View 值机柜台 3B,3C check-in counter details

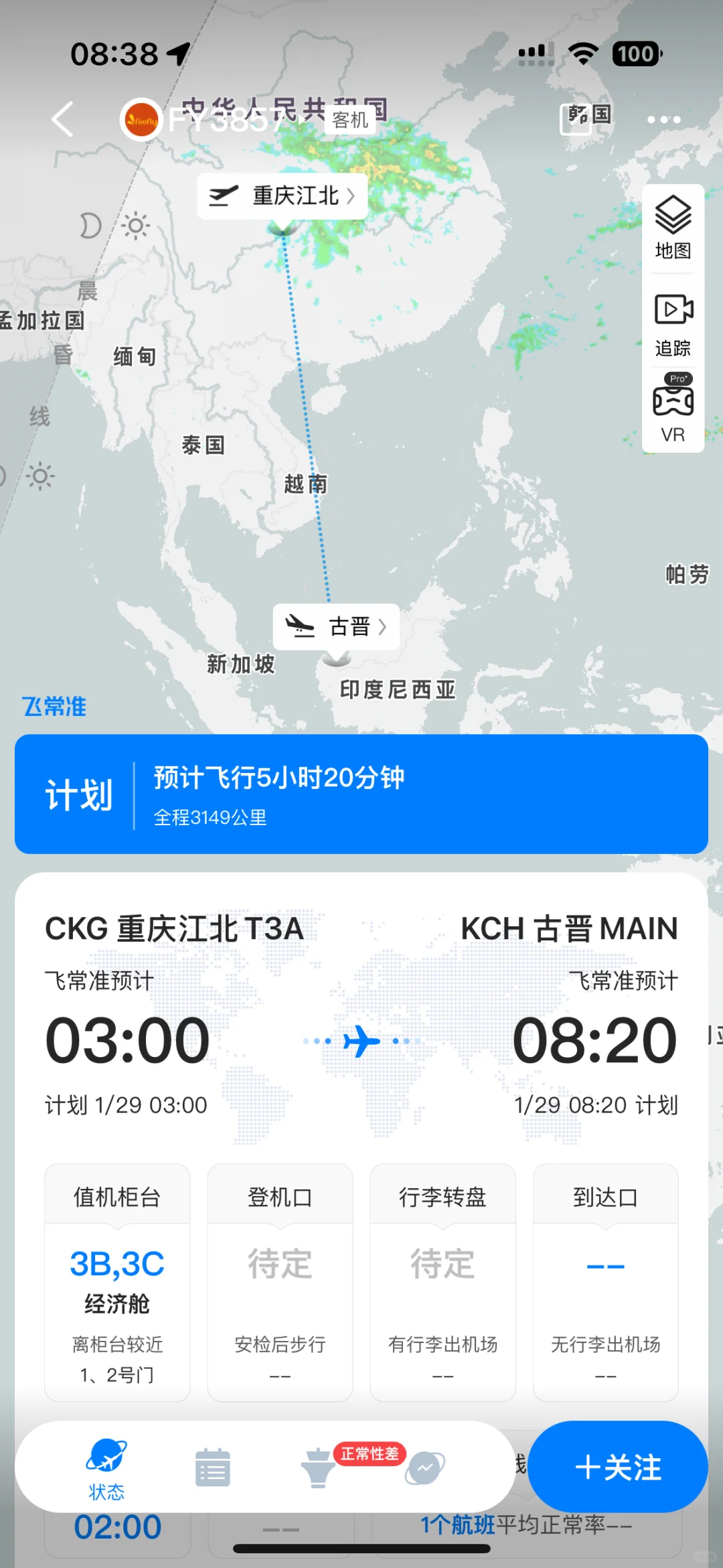(117, 1281)
